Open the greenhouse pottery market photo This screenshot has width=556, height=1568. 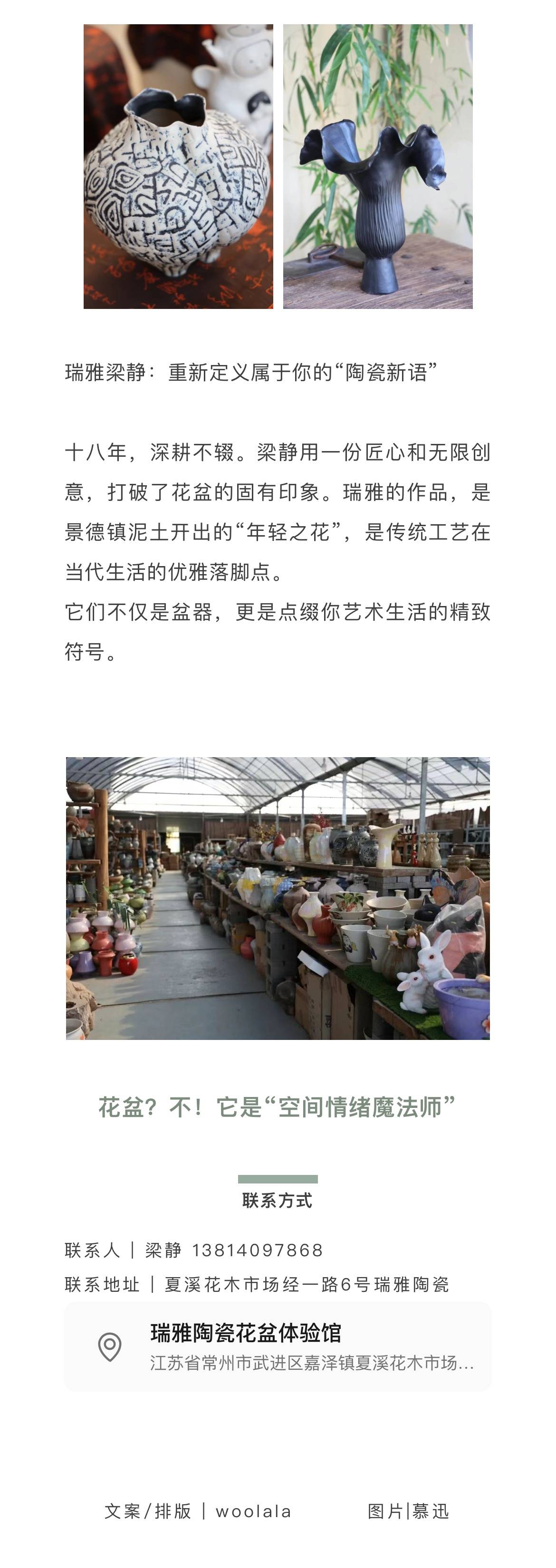click(278, 898)
